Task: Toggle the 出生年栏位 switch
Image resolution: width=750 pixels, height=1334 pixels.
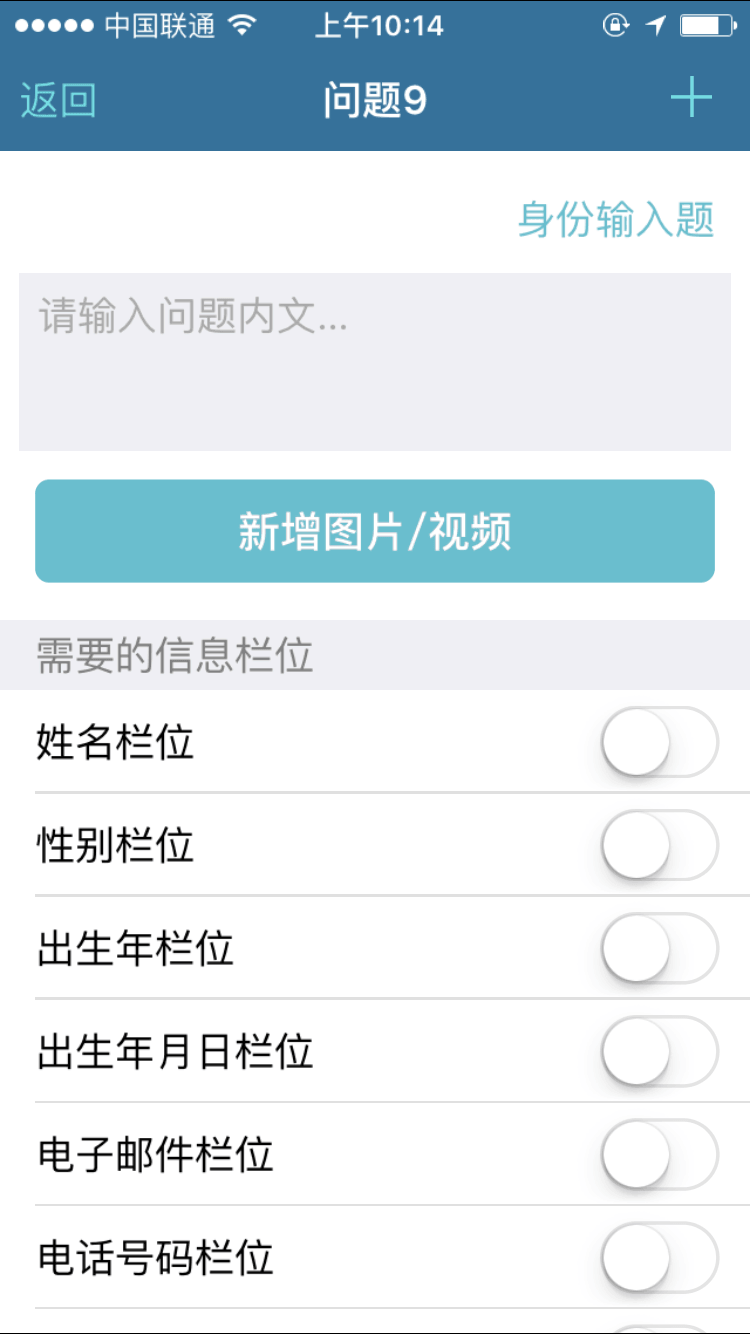Action: click(x=659, y=948)
